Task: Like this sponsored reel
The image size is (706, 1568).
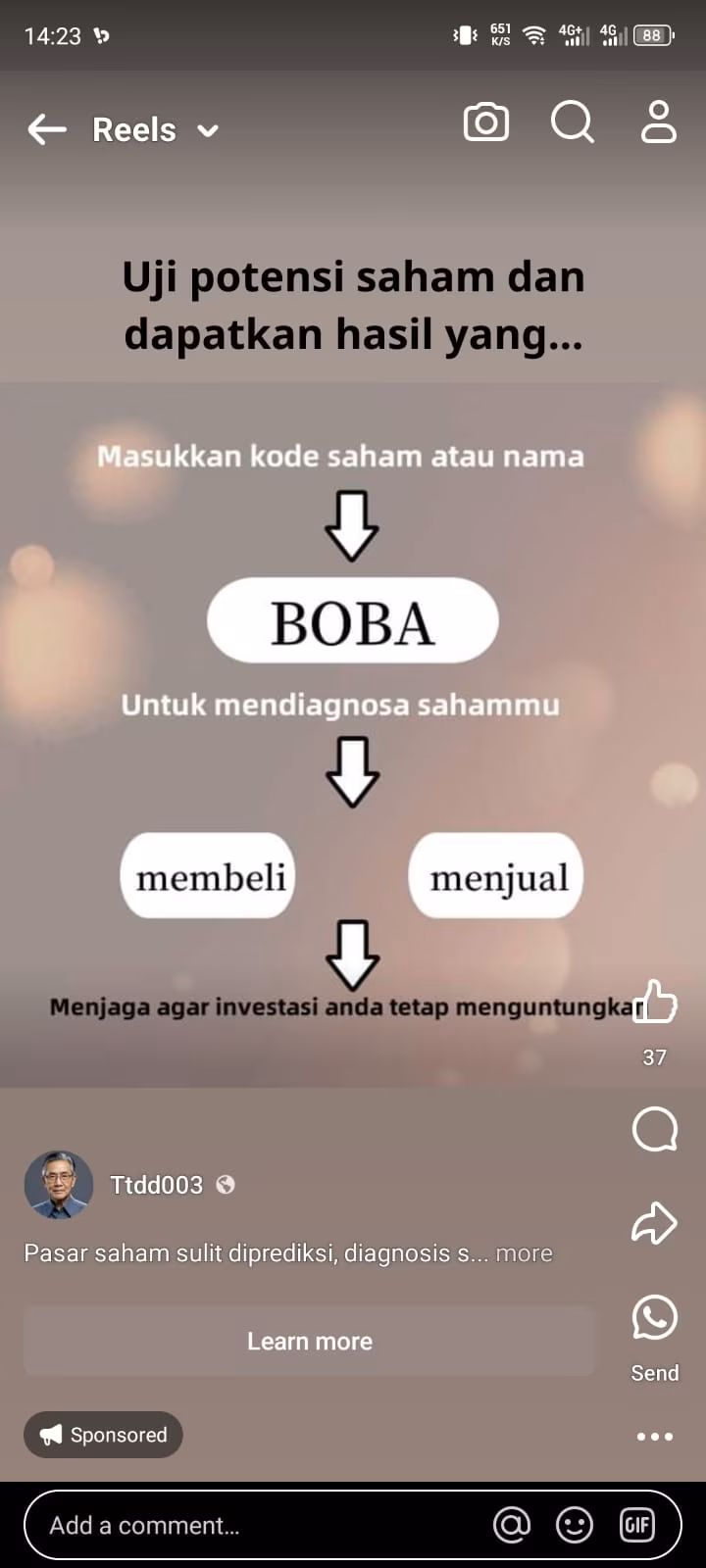Action: coord(655,1002)
